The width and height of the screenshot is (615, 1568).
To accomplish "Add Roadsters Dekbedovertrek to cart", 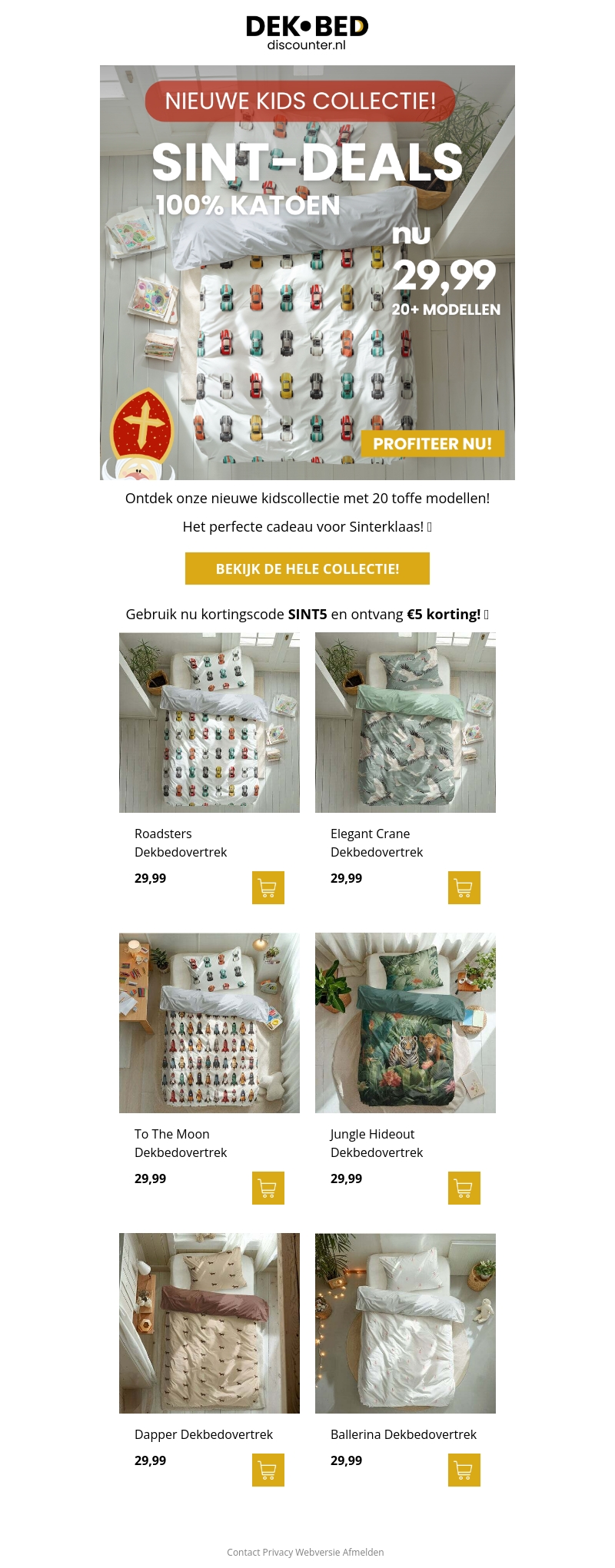I will click(x=268, y=887).
